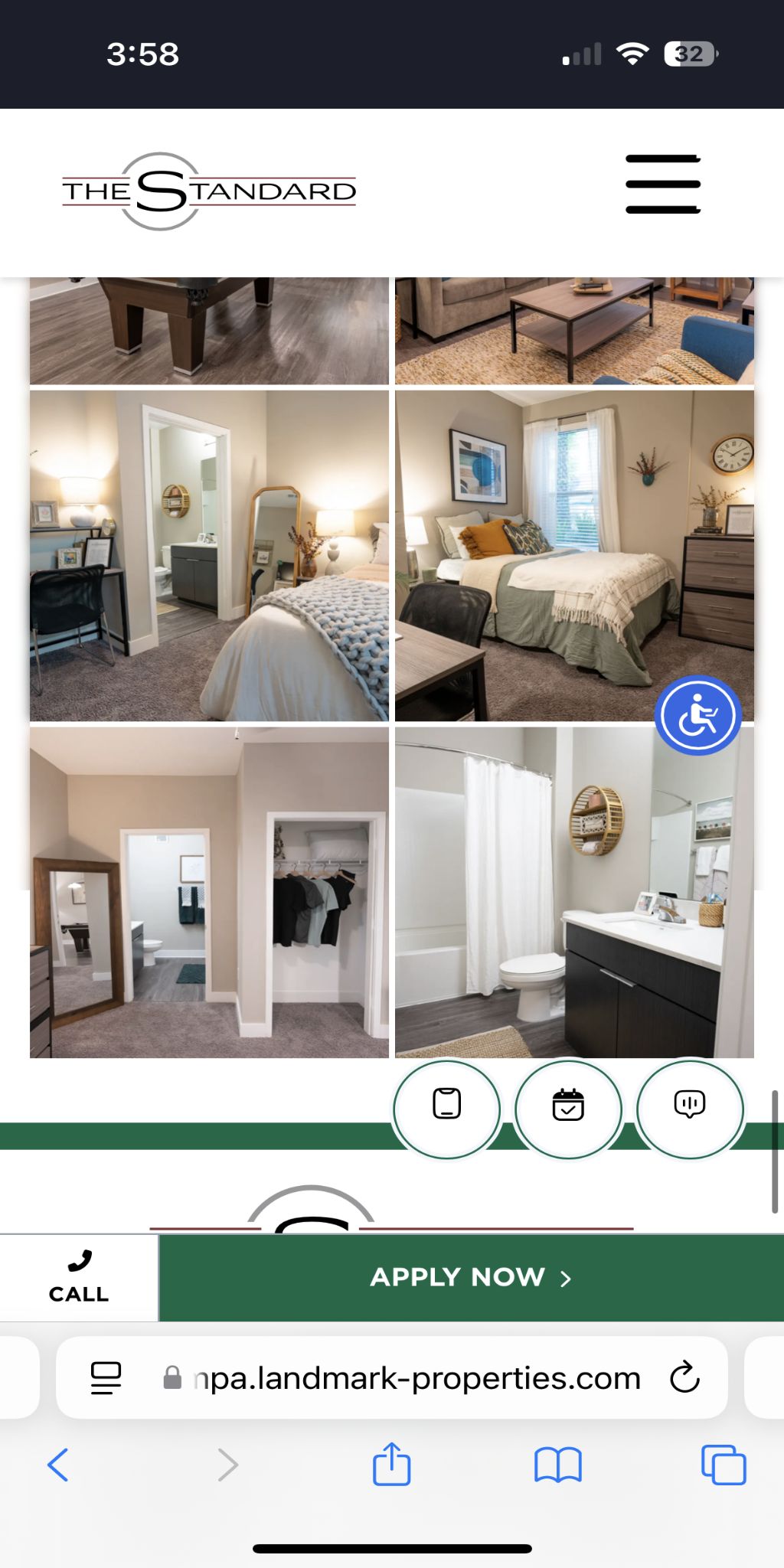The image size is (784, 1568).
Task: Share this page
Action: click(x=391, y=1465)
